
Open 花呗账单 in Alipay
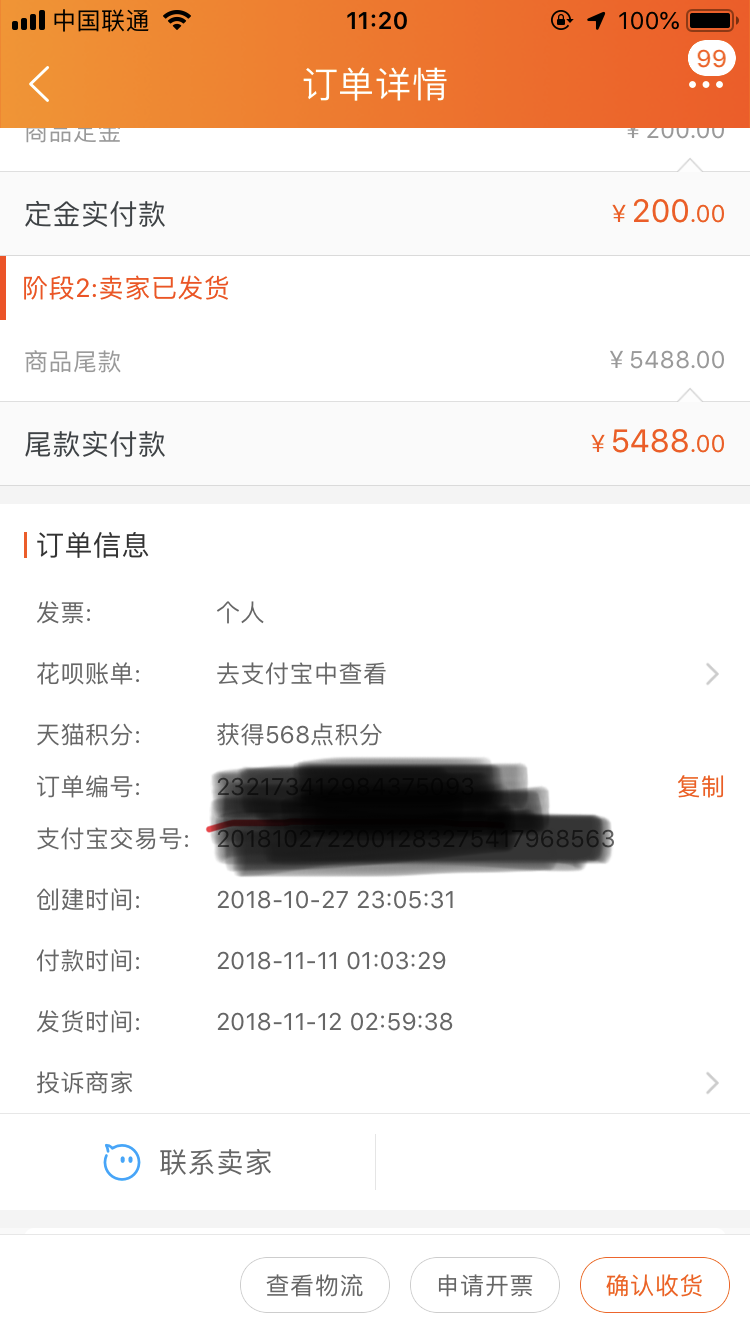(375, 674)
